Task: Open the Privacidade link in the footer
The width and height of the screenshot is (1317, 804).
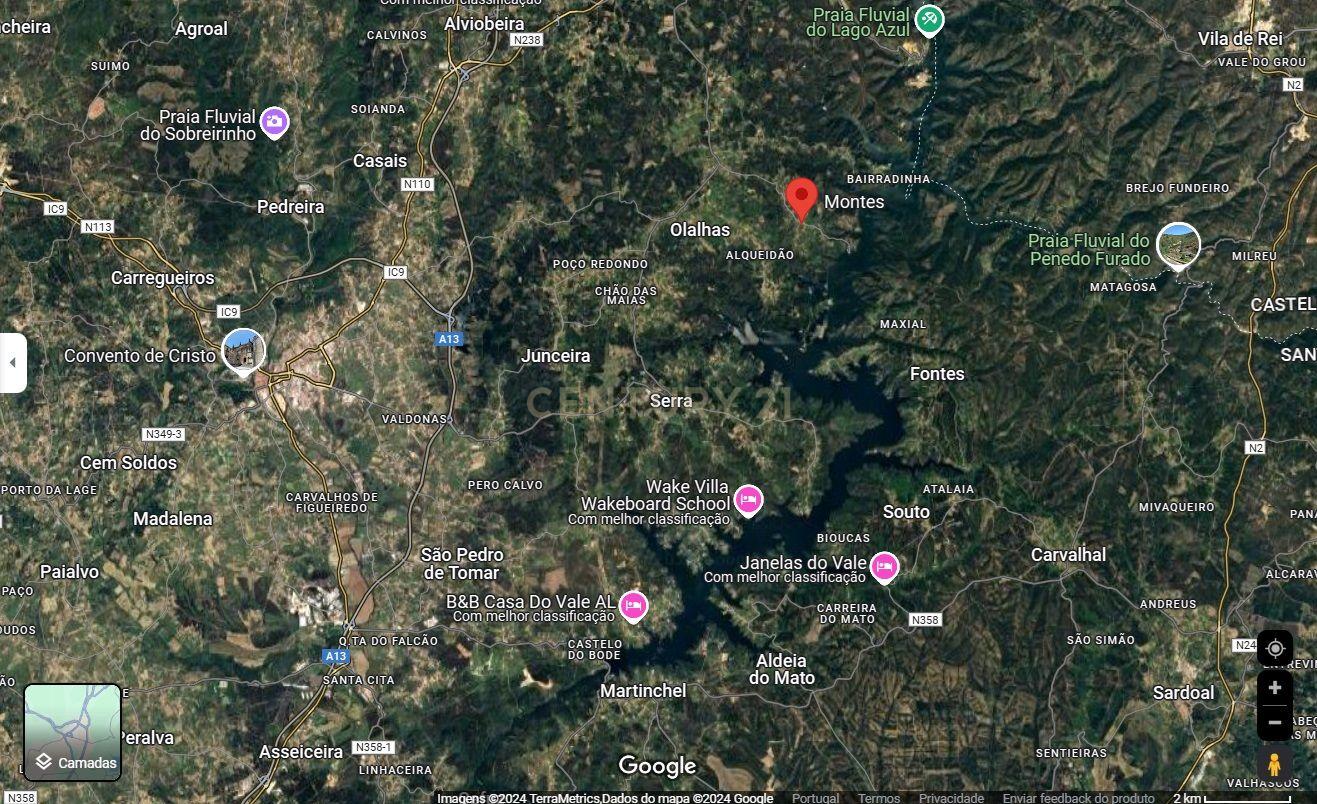Action: (x=951, y=798)
